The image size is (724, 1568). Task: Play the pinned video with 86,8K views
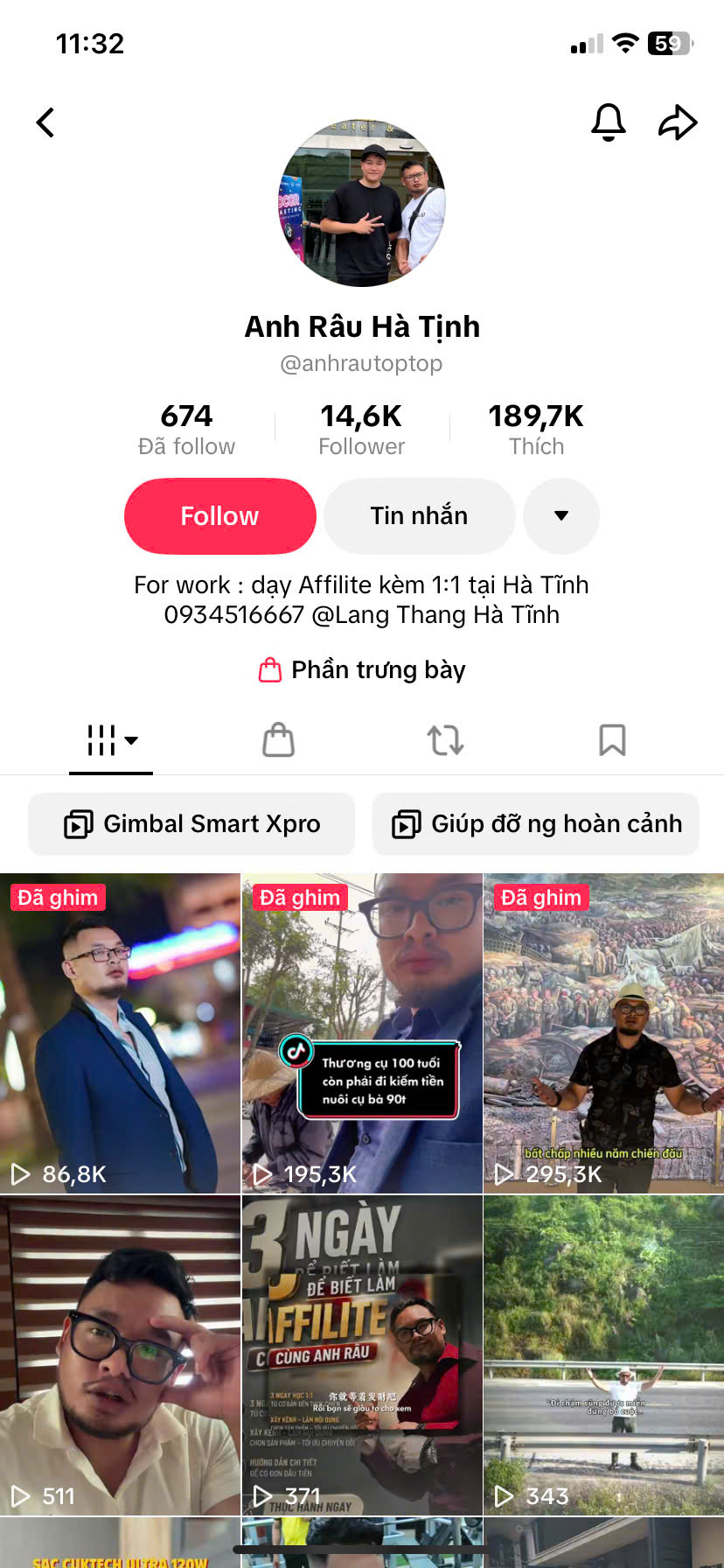pos(120,1033)
